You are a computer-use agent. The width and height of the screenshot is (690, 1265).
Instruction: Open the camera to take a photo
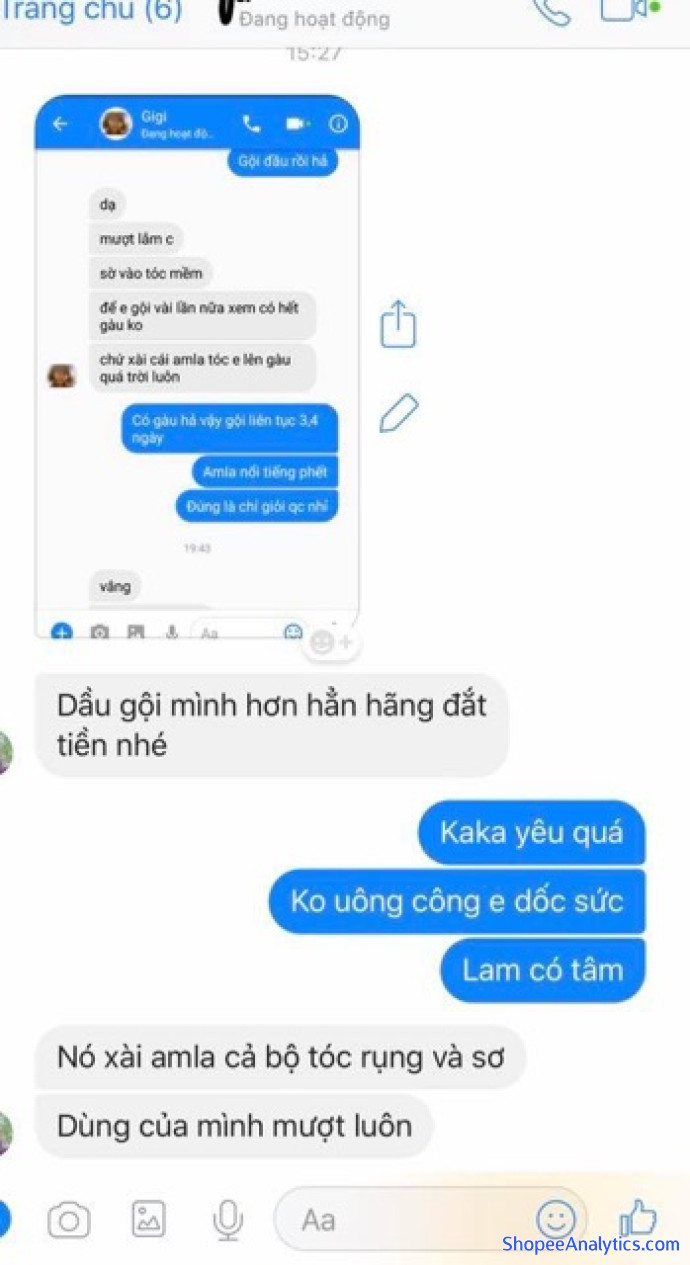tap(69, 1220)
